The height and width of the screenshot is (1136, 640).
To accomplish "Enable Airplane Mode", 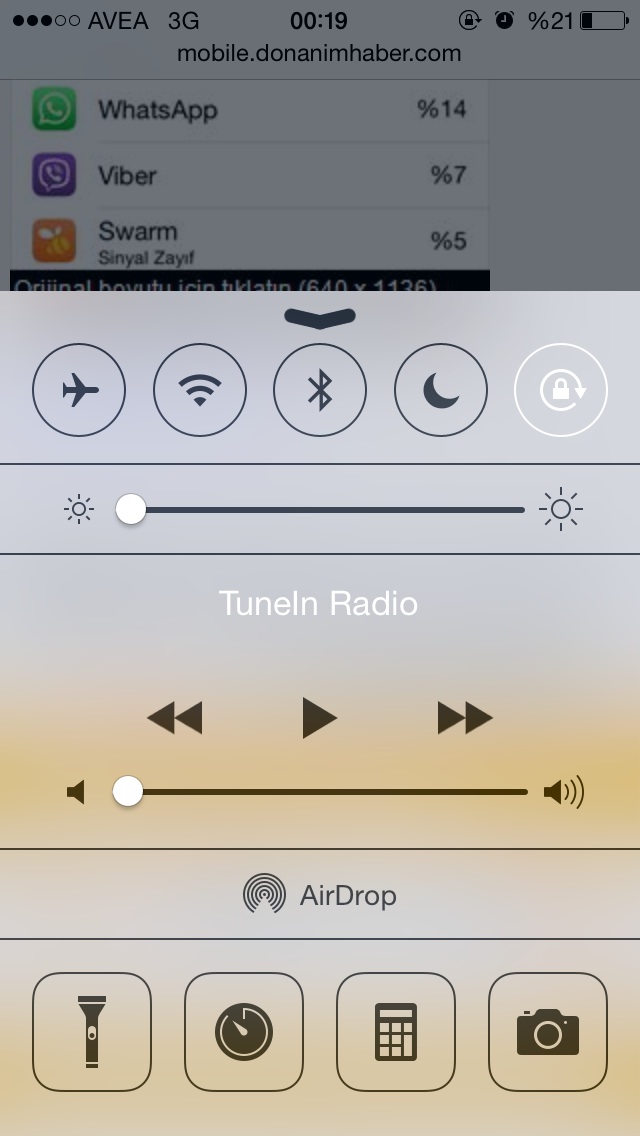I will pos(79,390).
